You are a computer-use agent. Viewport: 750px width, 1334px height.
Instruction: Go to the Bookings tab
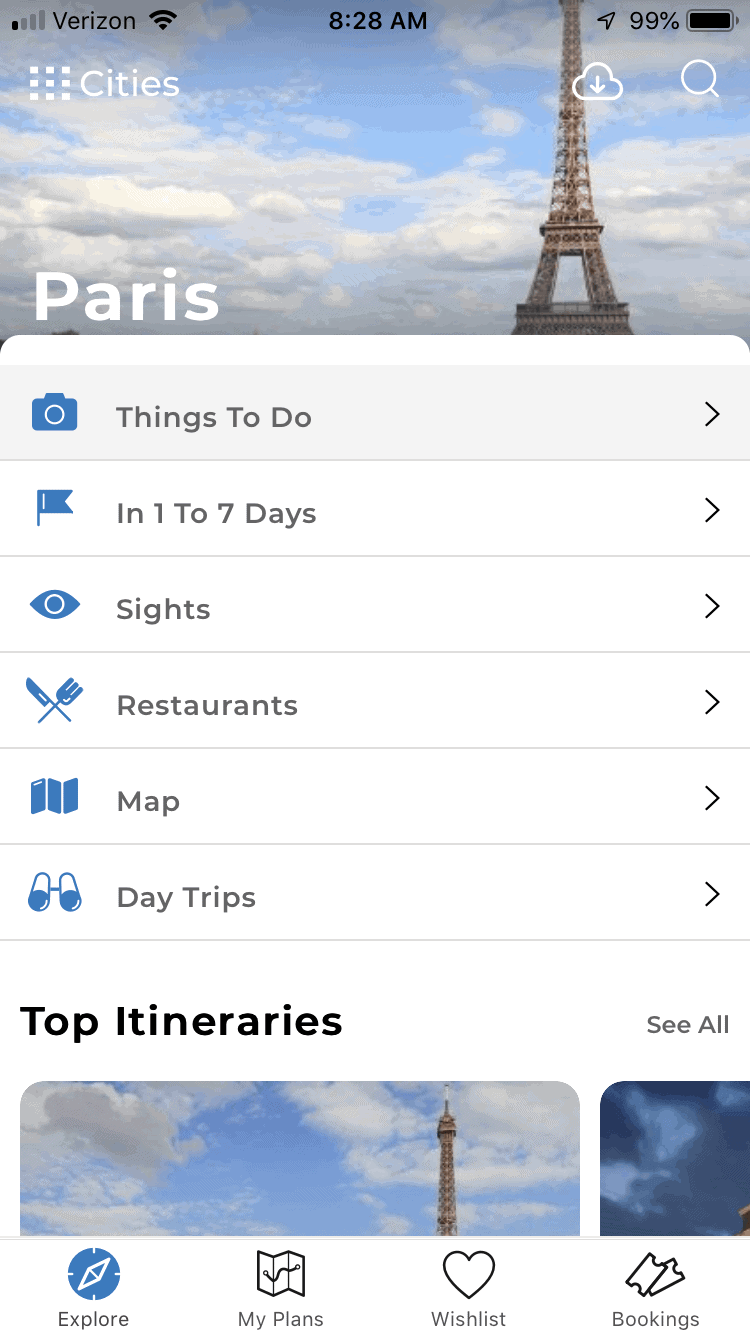(x=656, y=1289)
